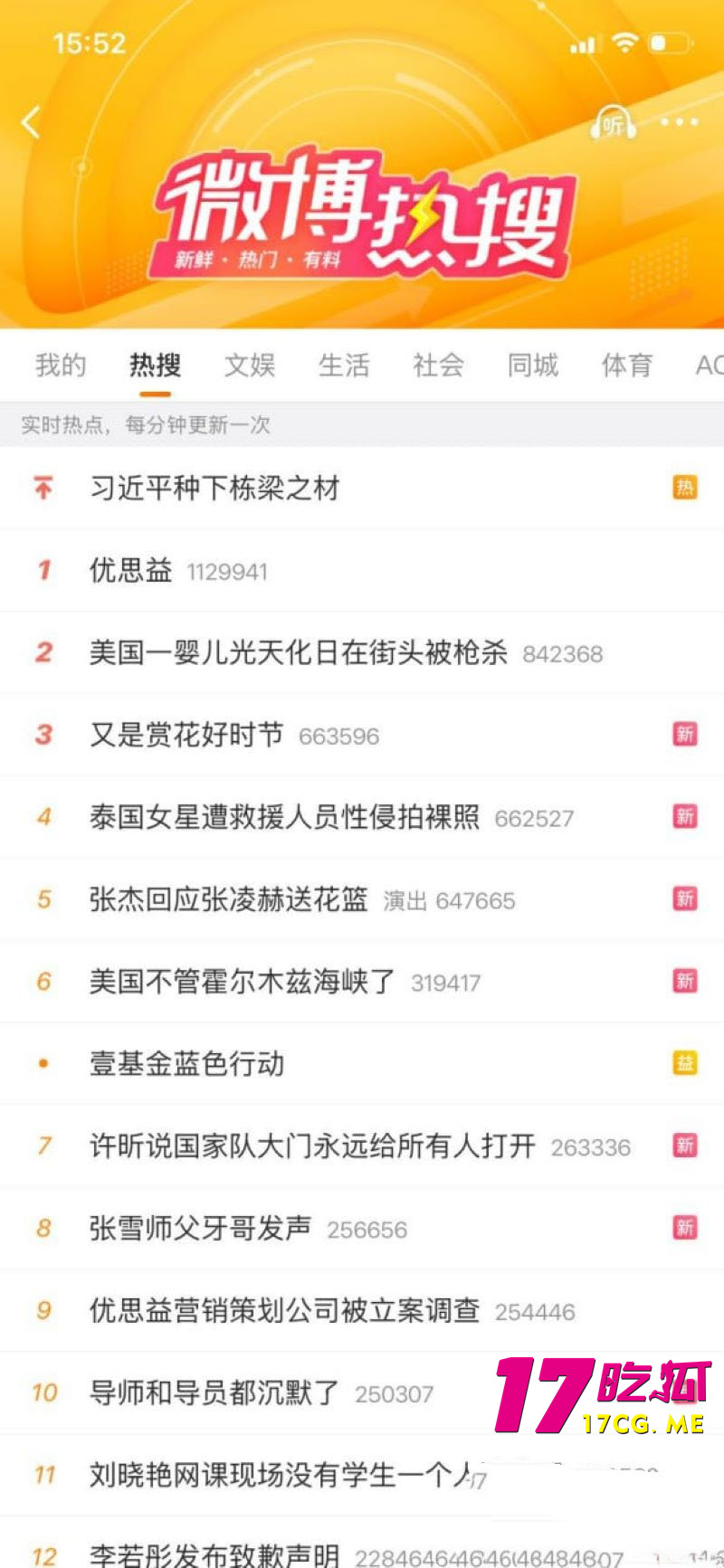Click the pinned-top arrow icon beside 习近平种下栋梁之材

[43, 489]
